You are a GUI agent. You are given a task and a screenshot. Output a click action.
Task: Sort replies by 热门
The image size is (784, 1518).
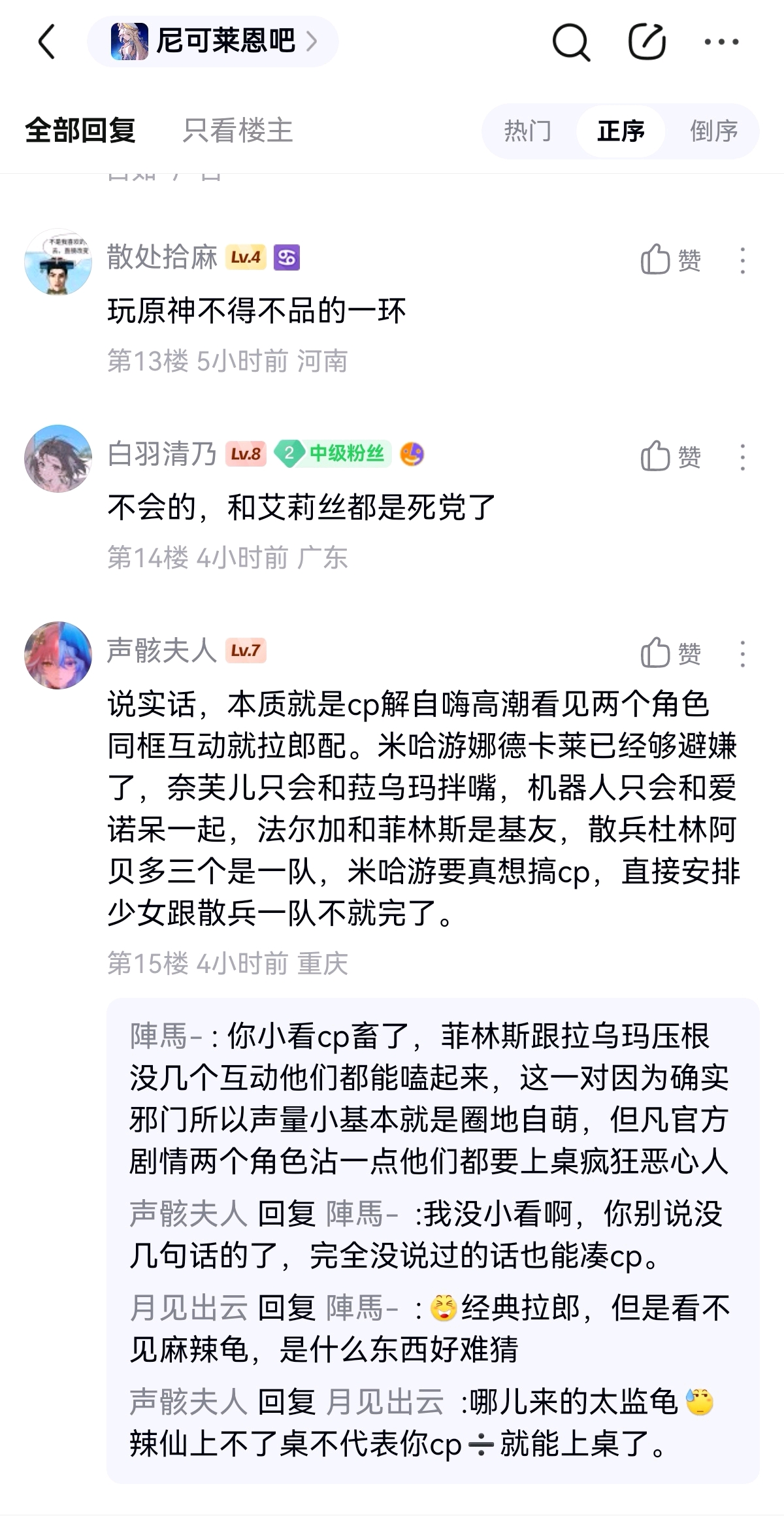[528, 131]
